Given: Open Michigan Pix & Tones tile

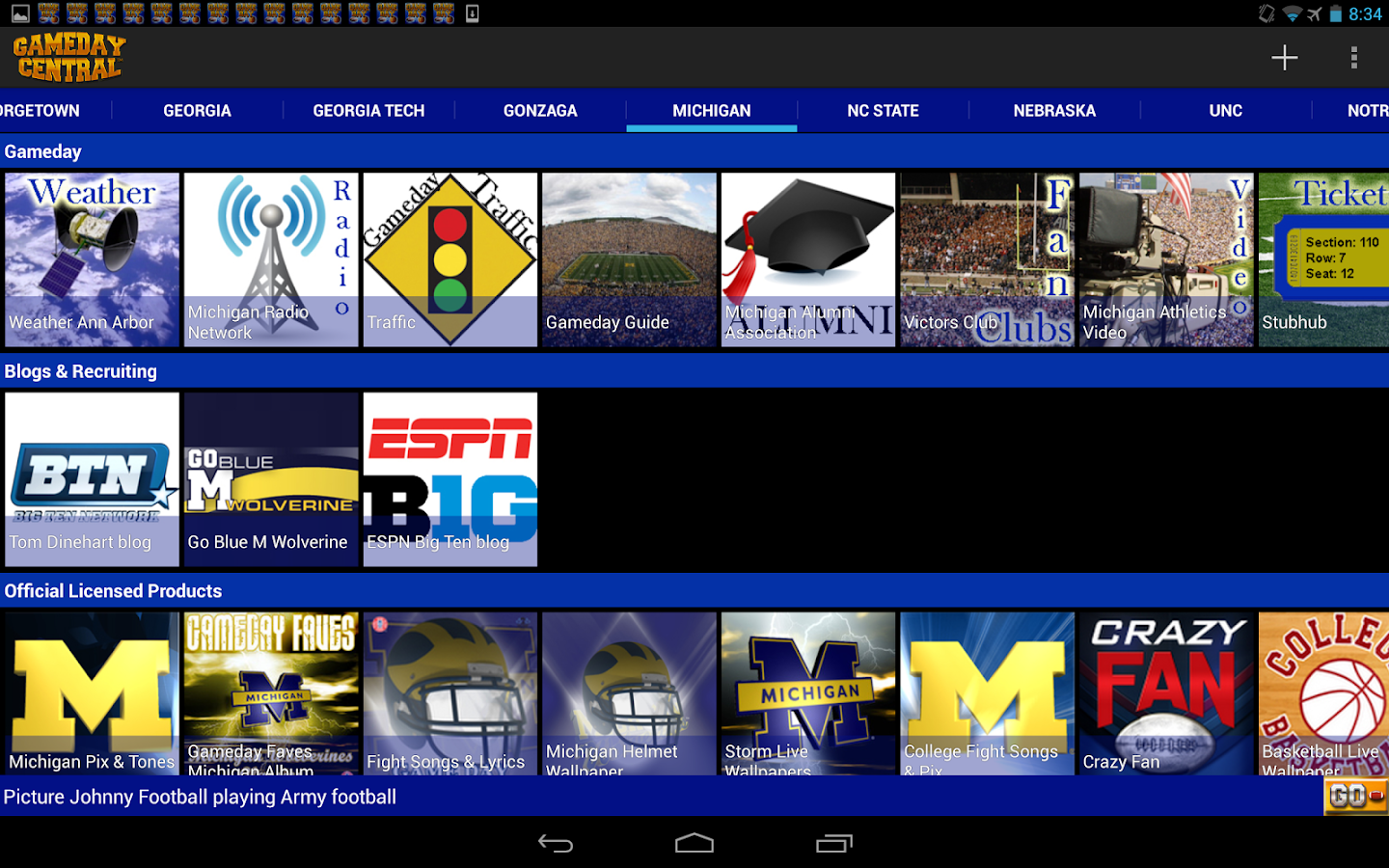Looking at the screenshot, I should pyautogui.click(x=93, y=693).
